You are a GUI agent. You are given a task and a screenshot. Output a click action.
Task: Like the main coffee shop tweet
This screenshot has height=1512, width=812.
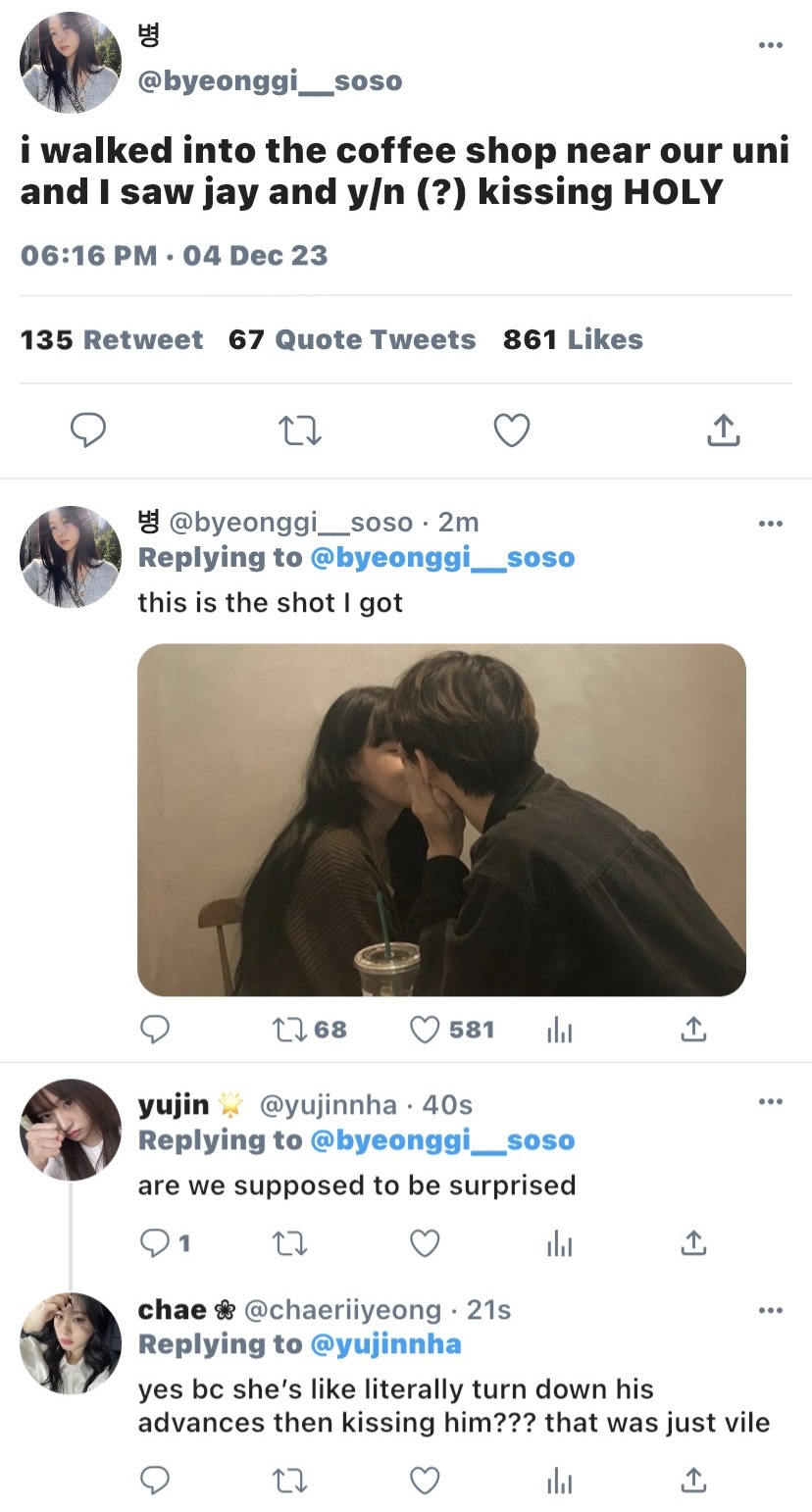511,429
